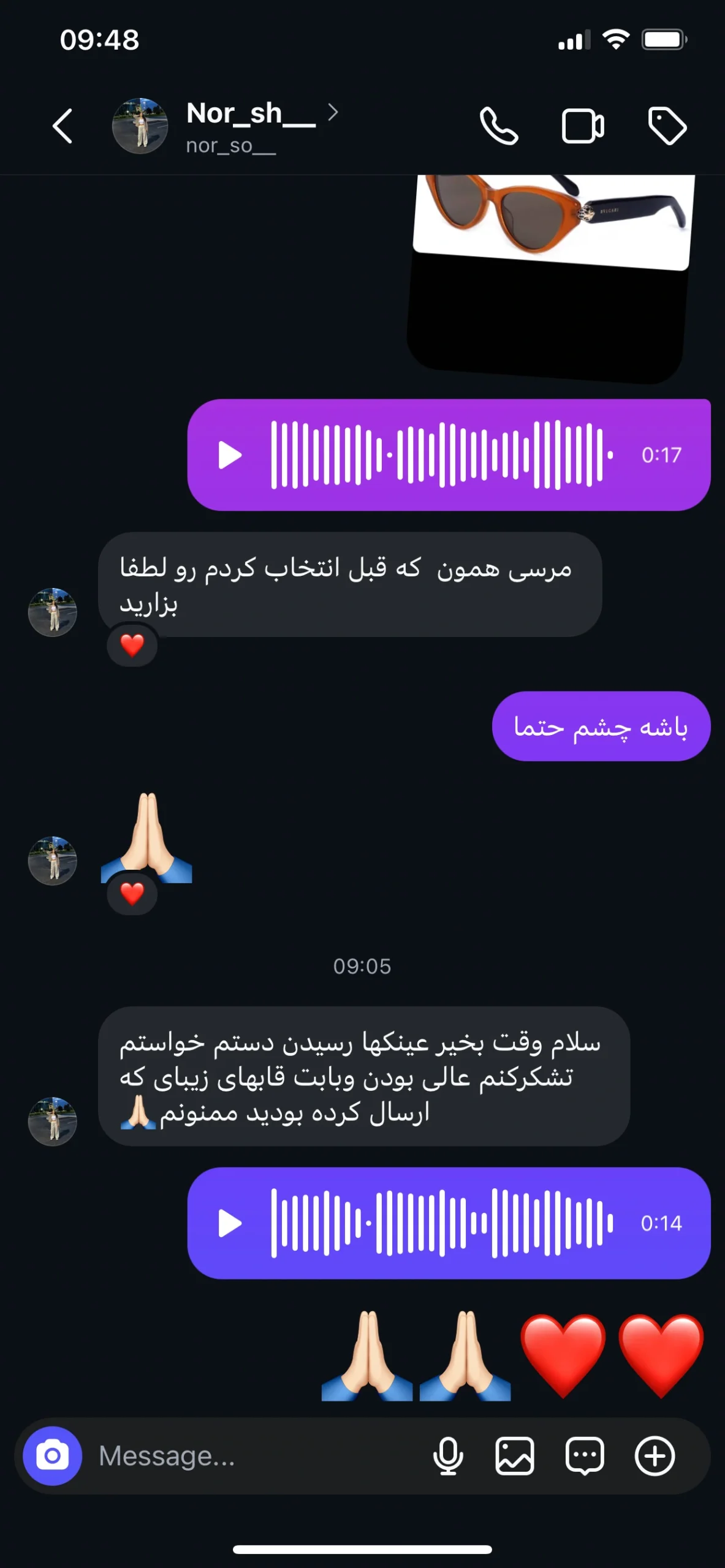Record a voice message with microphone

pyautogui.click(x=448, y=1456)
